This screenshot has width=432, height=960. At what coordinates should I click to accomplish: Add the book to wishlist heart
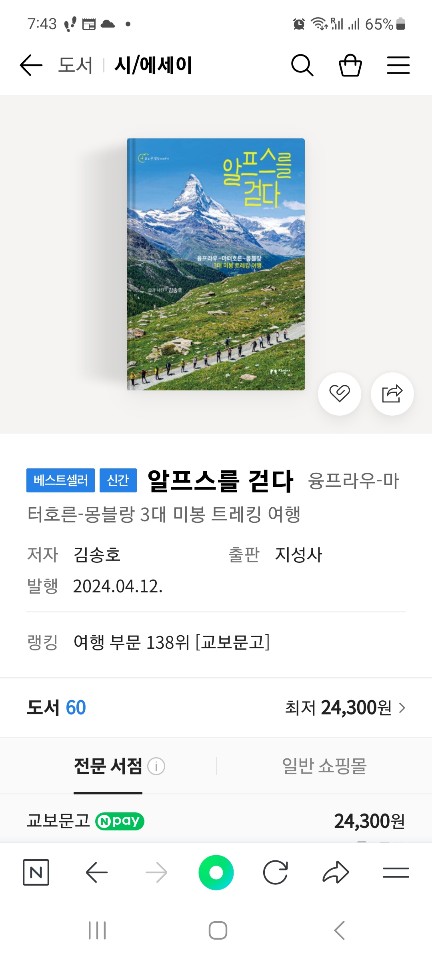[x=339, y=393]
